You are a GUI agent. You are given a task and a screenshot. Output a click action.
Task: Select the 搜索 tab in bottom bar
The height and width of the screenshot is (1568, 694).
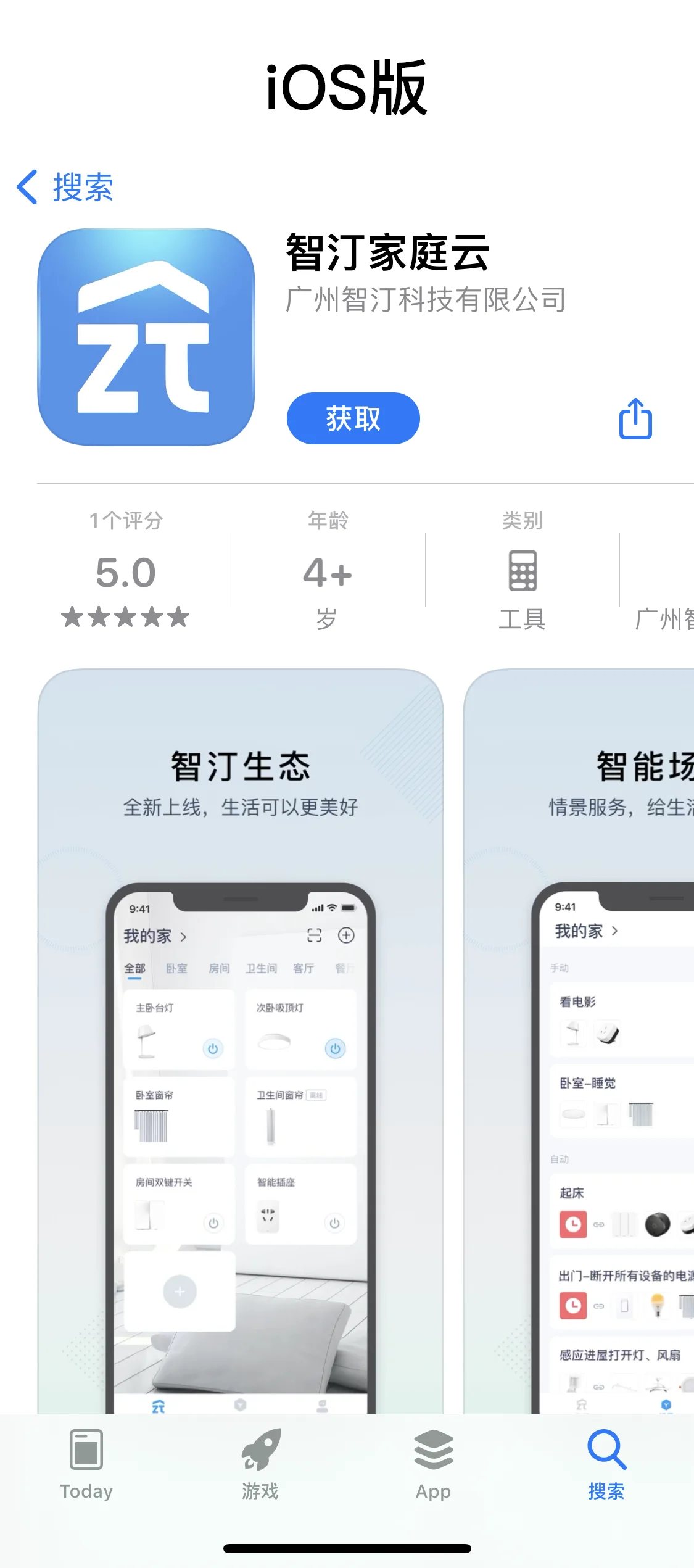point(606,1464)
